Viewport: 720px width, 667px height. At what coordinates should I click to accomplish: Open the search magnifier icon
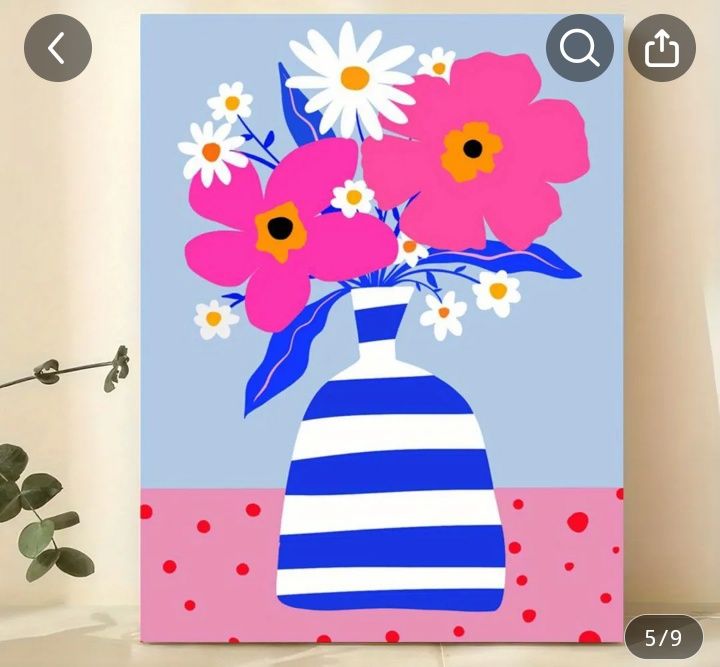580,48
